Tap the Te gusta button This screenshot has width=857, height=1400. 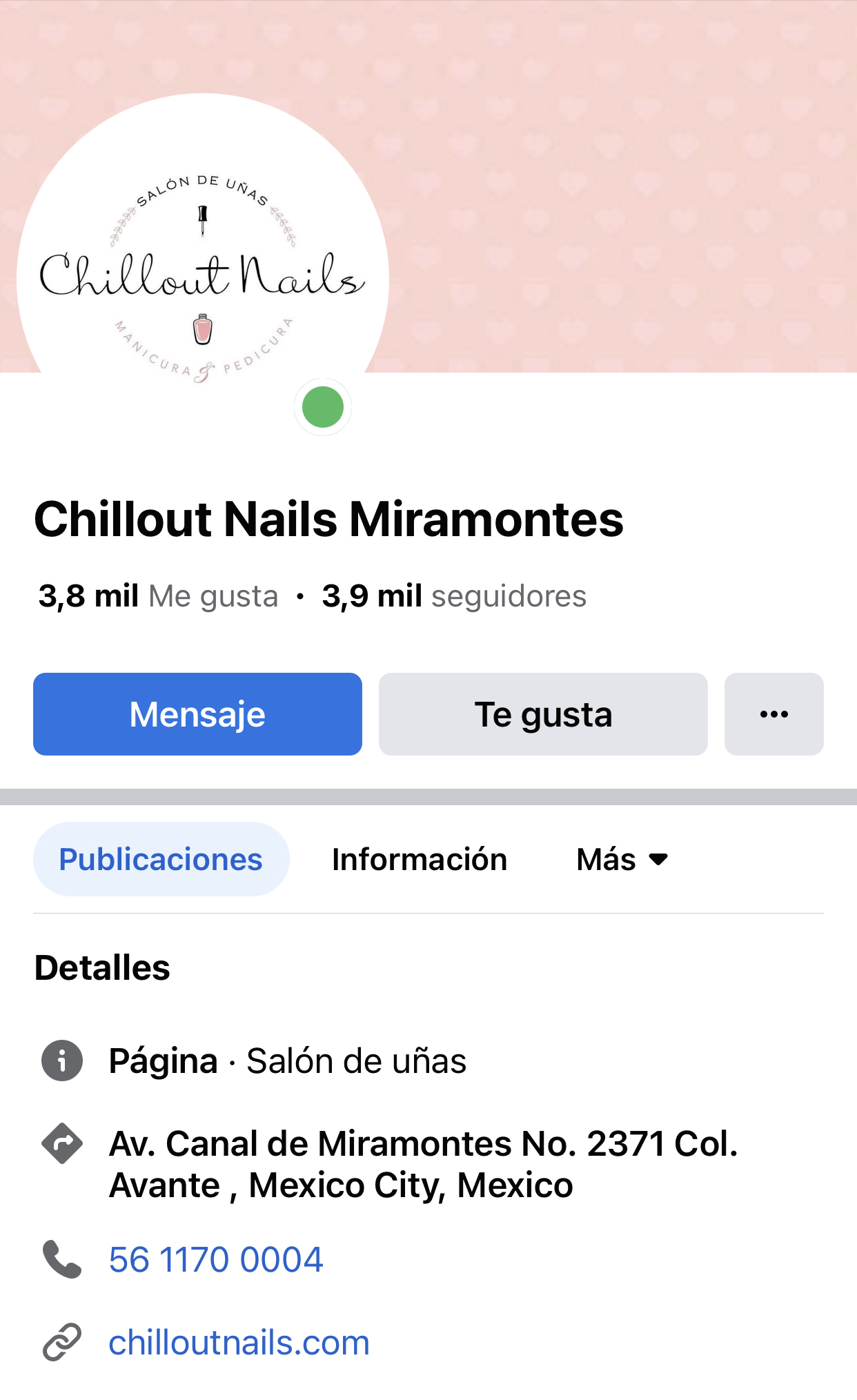pos(543,714)
